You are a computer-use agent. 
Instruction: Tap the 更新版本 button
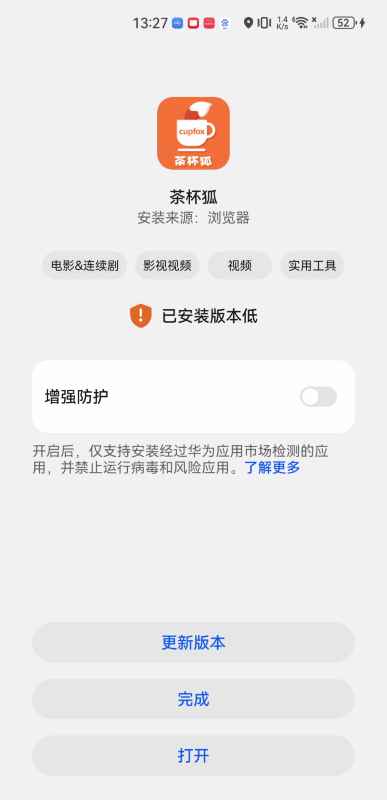(x=193, y=642)
